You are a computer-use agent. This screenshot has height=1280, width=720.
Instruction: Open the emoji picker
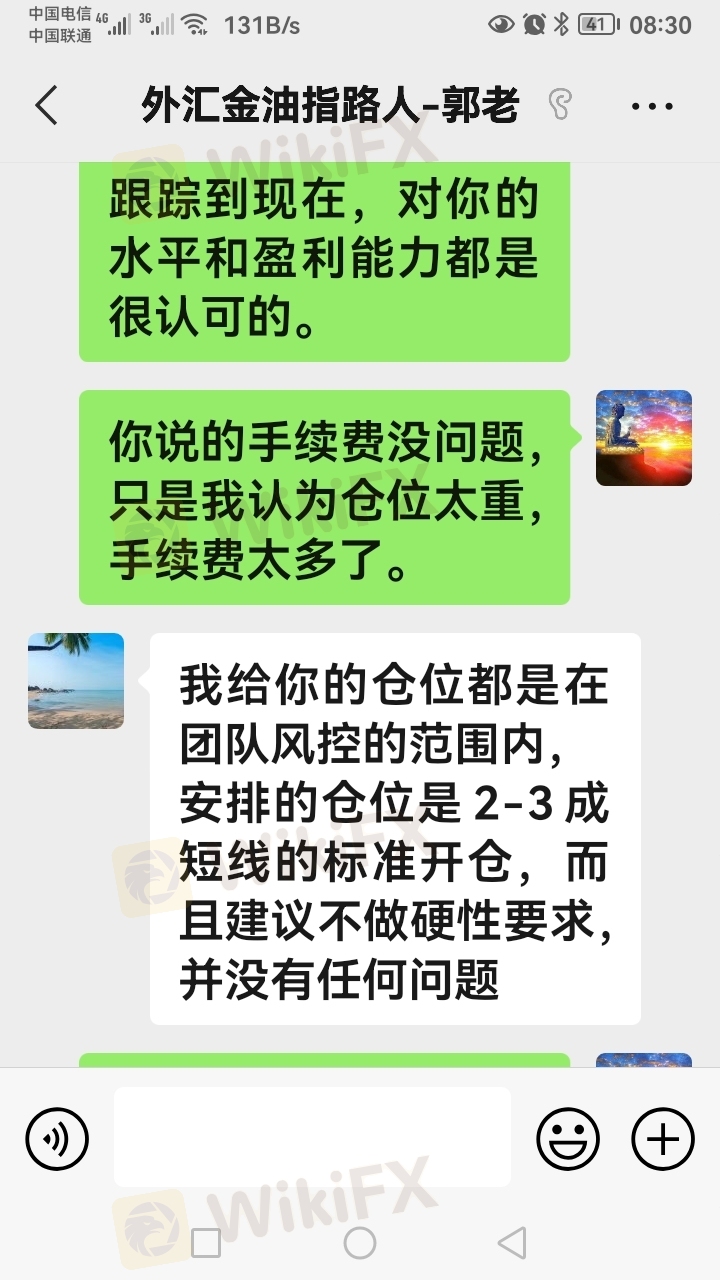click(568, 1139)
